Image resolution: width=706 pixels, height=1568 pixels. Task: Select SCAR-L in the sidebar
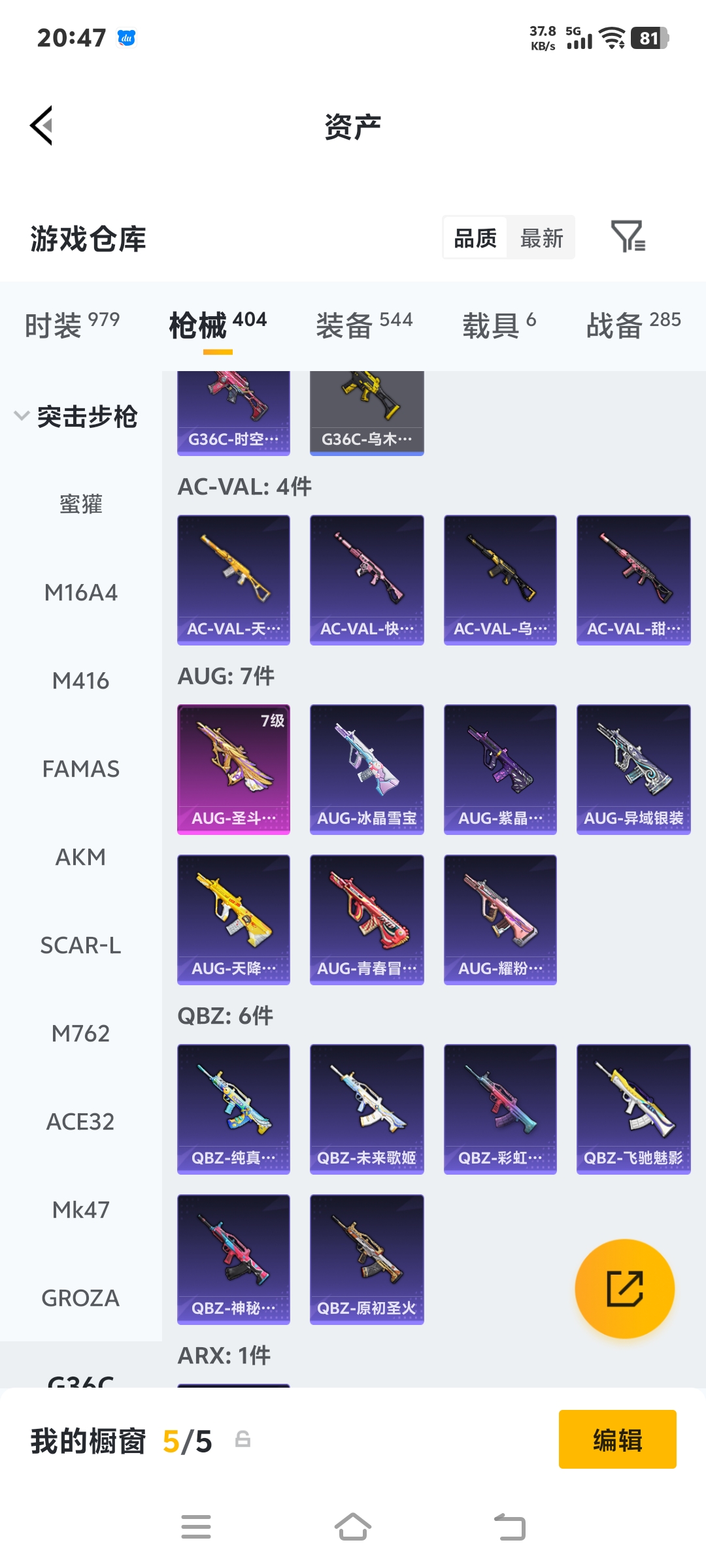pos(80,945)
